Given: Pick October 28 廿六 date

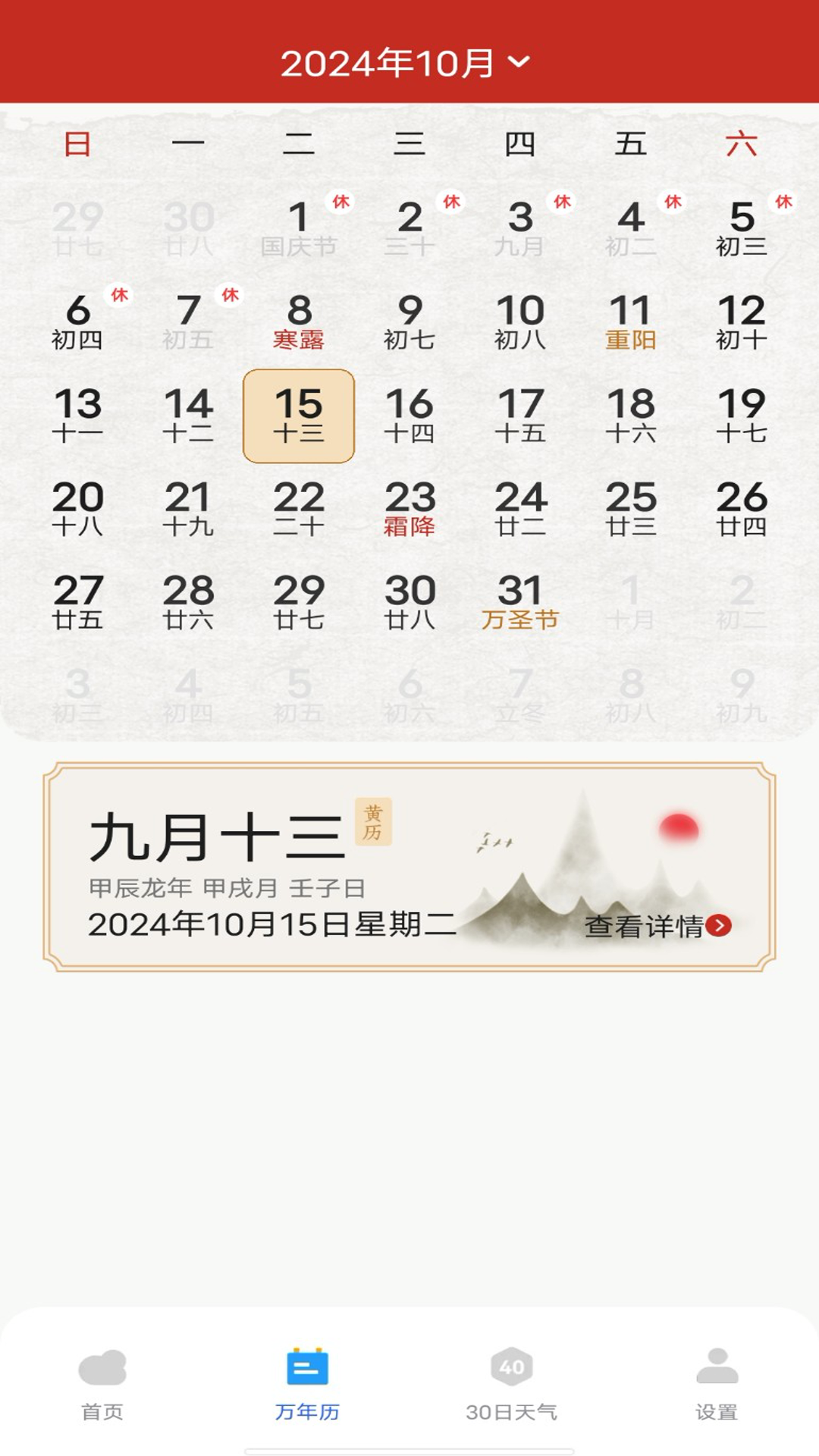Looking at the screenshot, I should click(188, 602).
